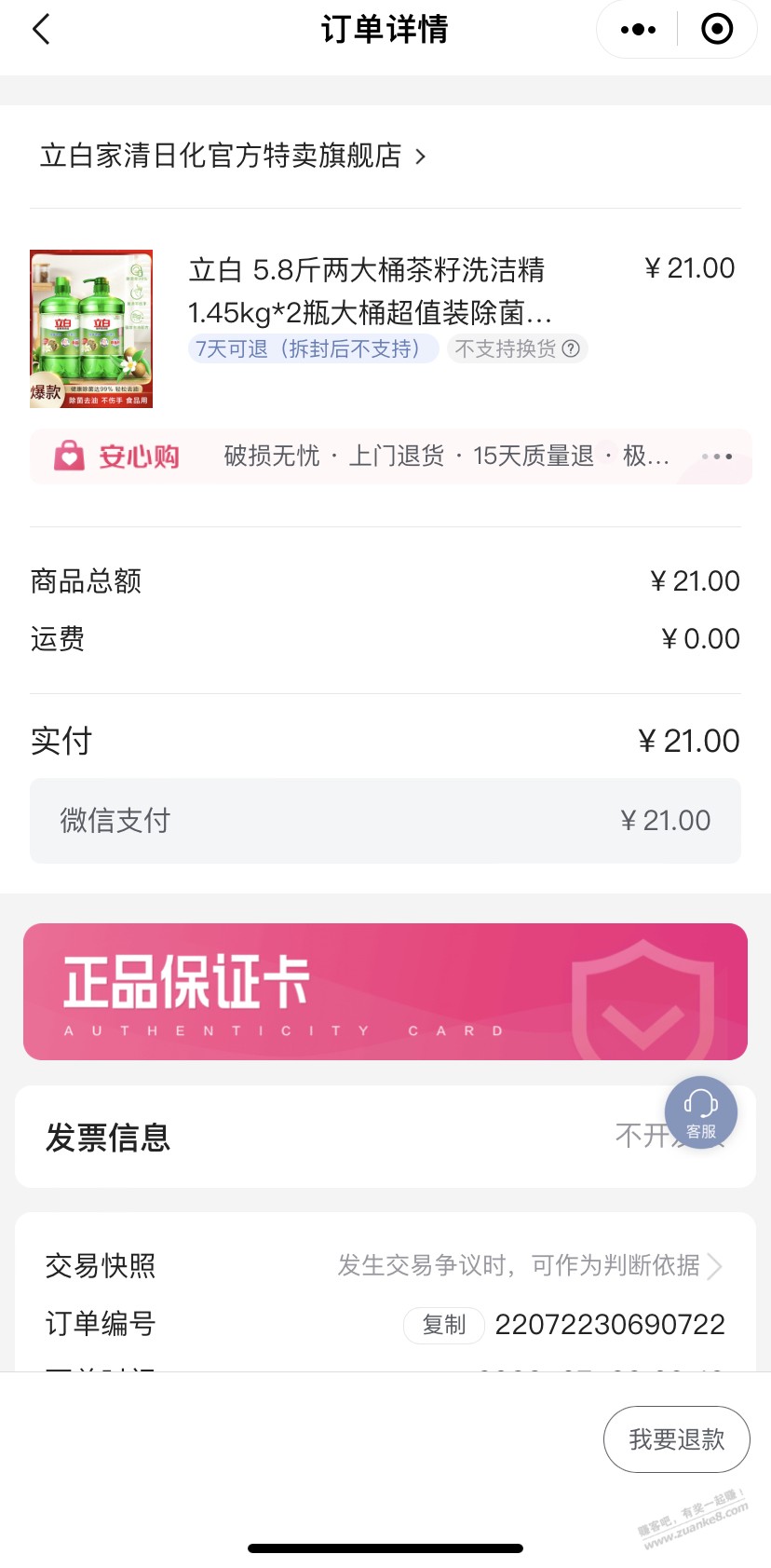771x1568 pixels.
Task: Close the mini program with circle icon
Action: coord(717,30)
